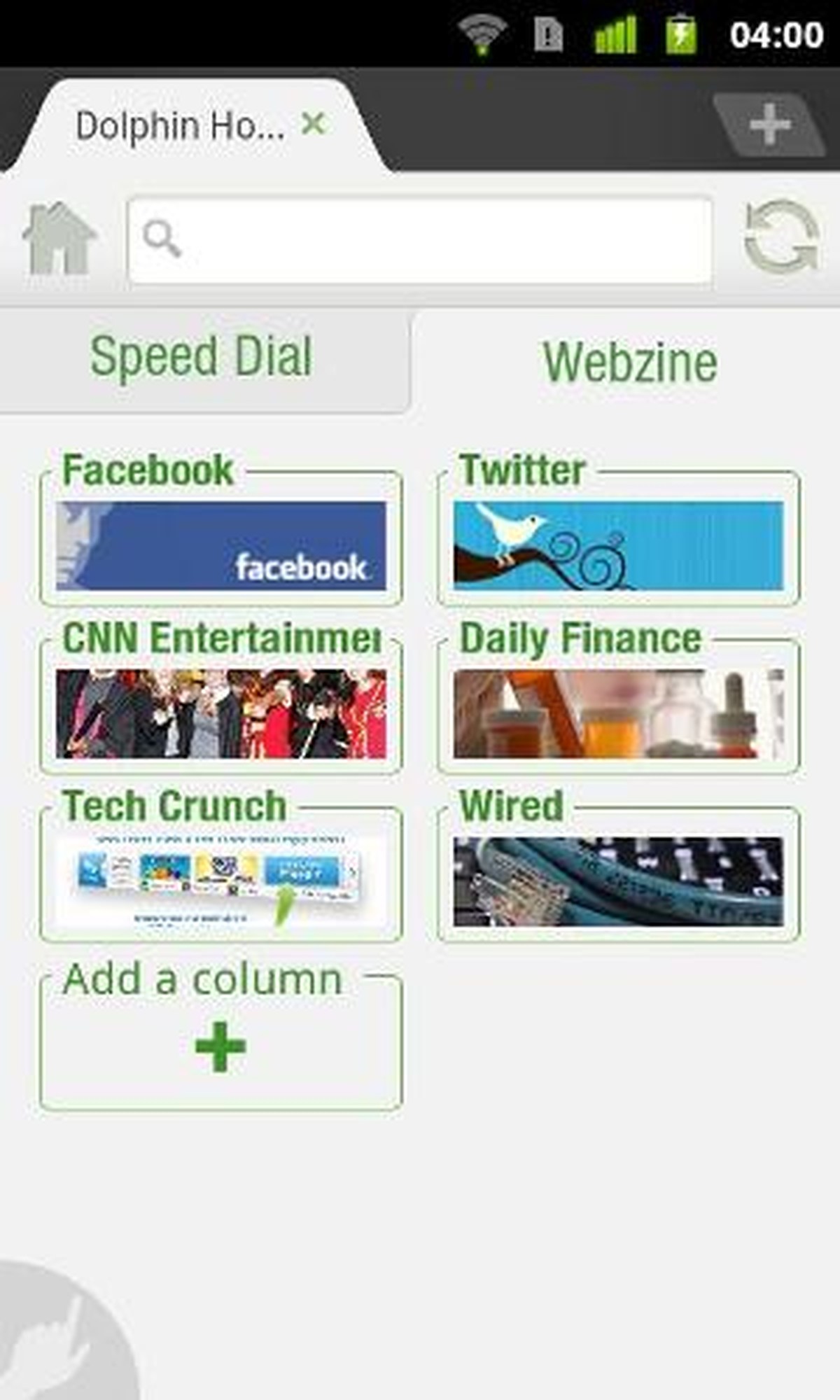This screenshot has height=1400, width=840.
Task: Add a column with the plus tile
Action: click(x=220, y=1046)
